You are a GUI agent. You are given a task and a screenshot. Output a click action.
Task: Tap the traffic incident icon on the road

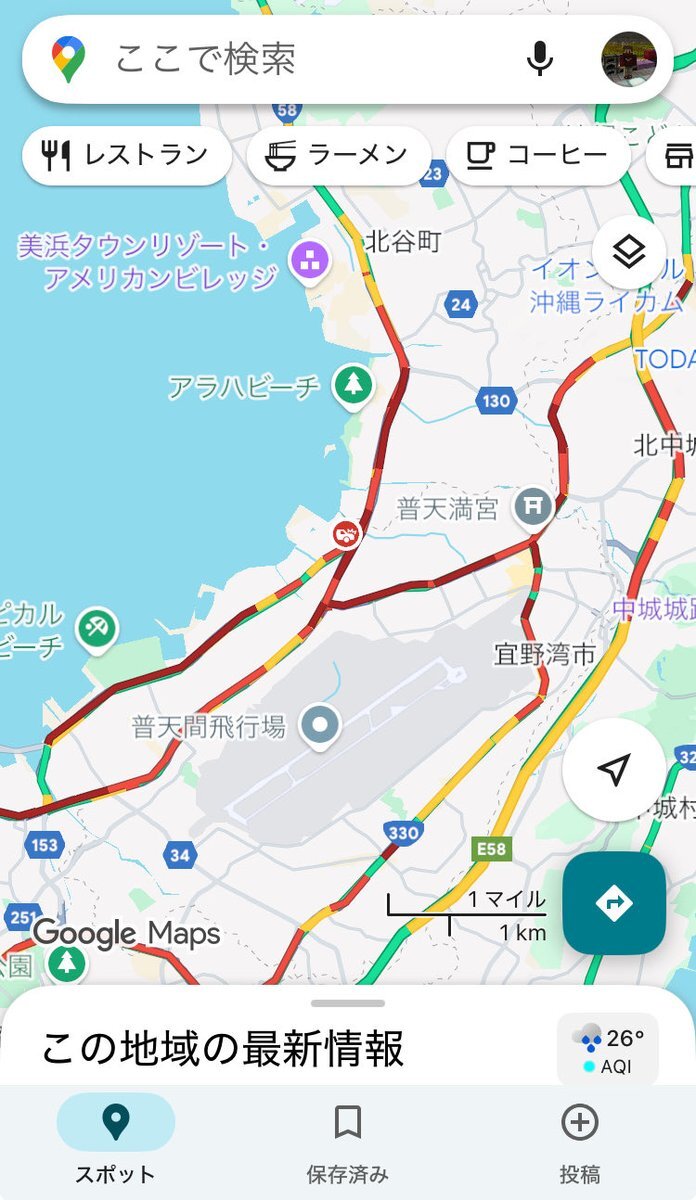tap(346, 534)
